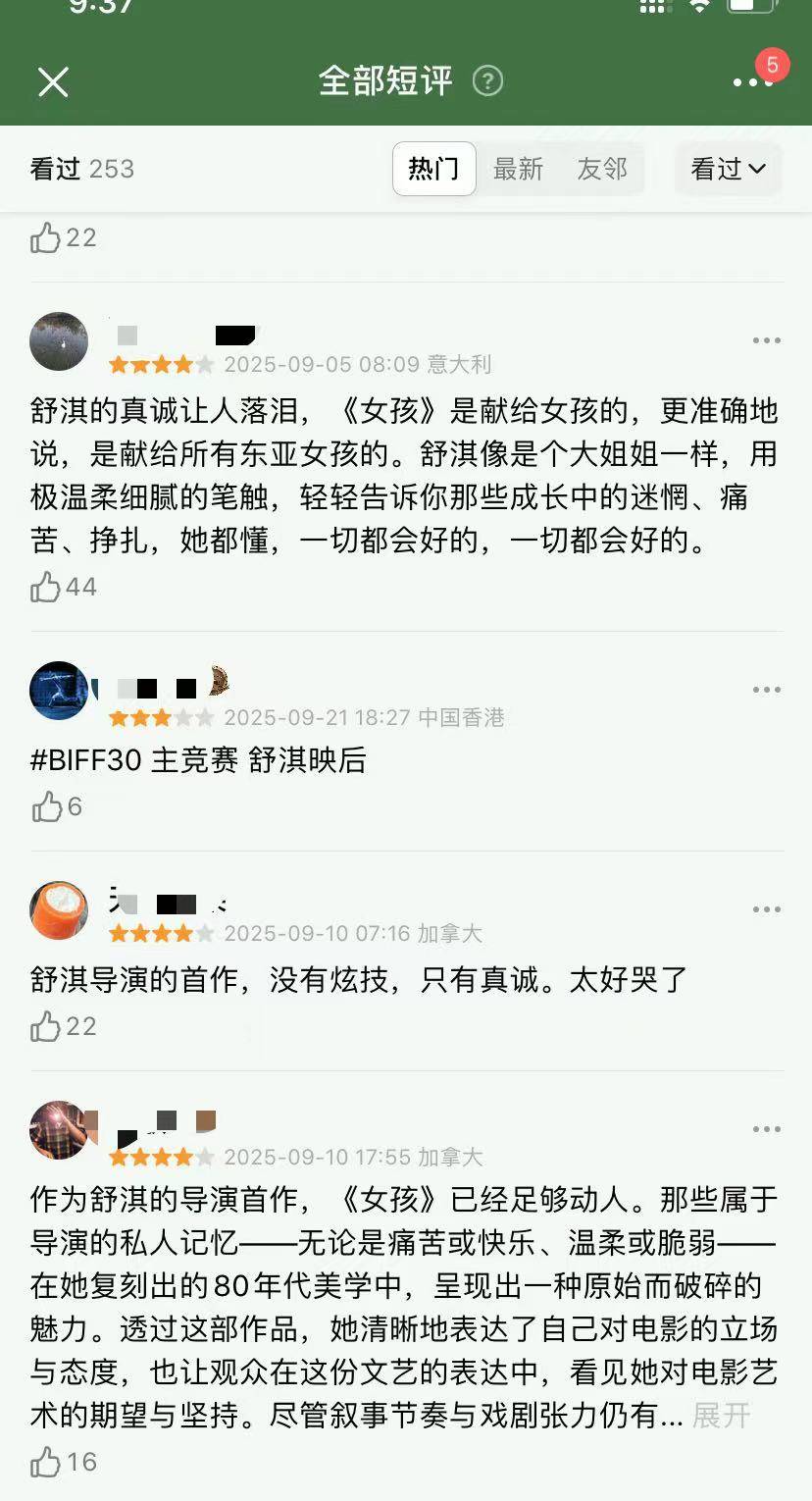Open more options for the 意大利 review

(x=766, y=340)
